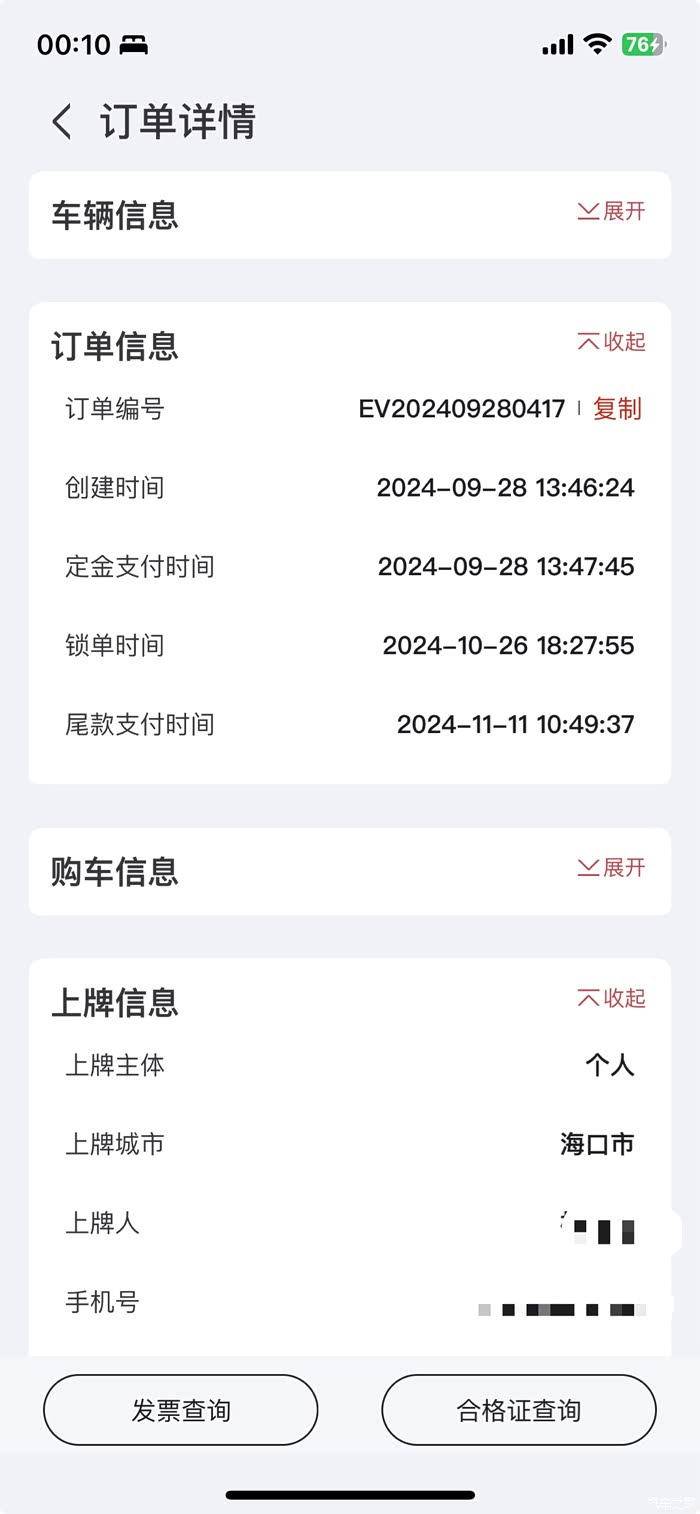Copy the order number via 复制
The height and width of the screenshot is (1514, 700).
617,409
